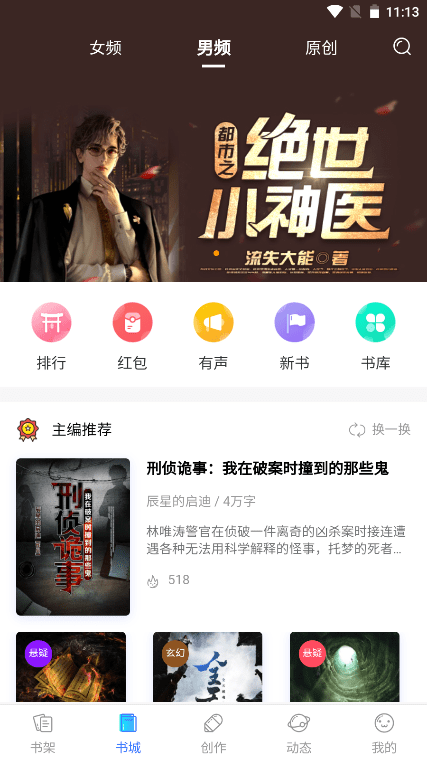Open the 新书 new books shortcut
Image resolution: width=427 pixels, height=760 pixels.
(x=294, y=336)
